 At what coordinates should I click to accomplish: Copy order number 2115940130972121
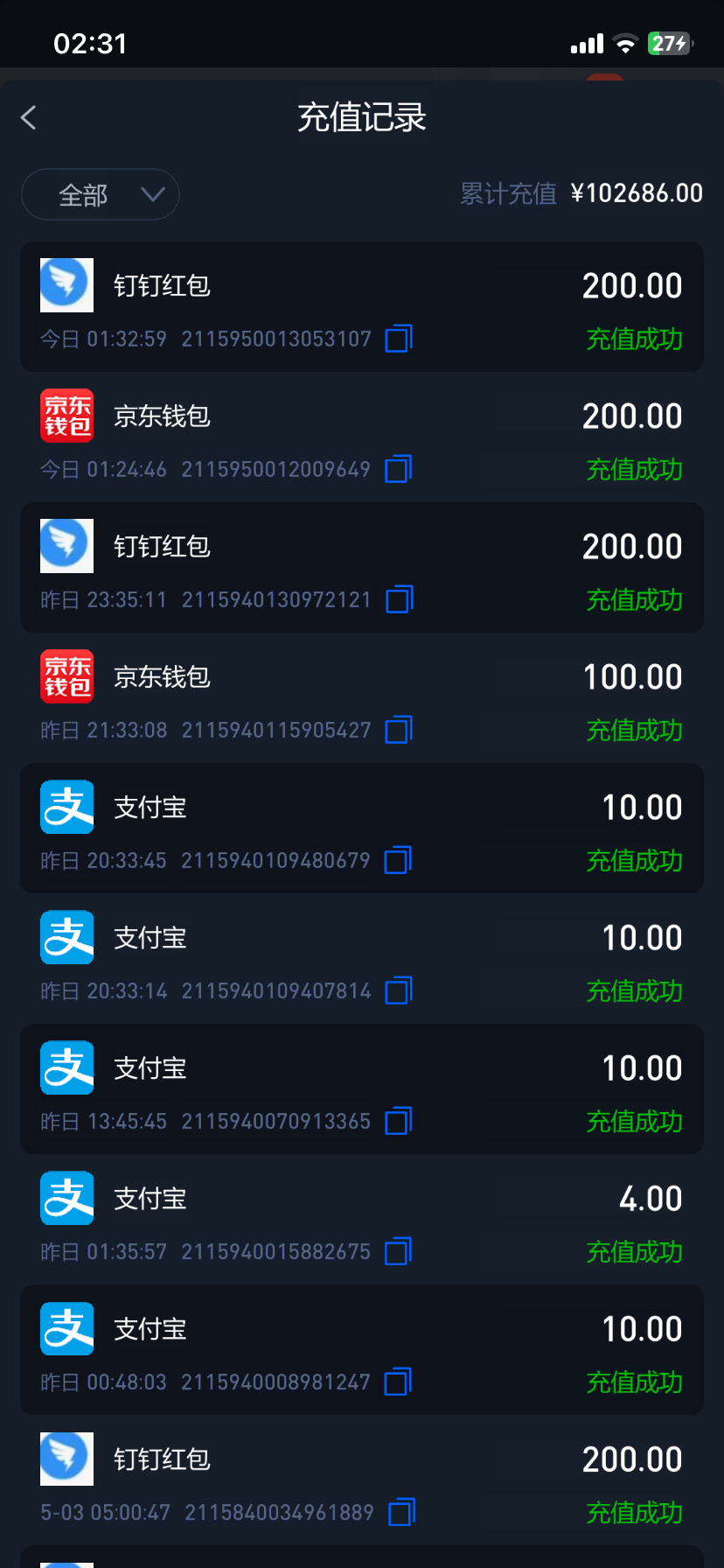399,599
